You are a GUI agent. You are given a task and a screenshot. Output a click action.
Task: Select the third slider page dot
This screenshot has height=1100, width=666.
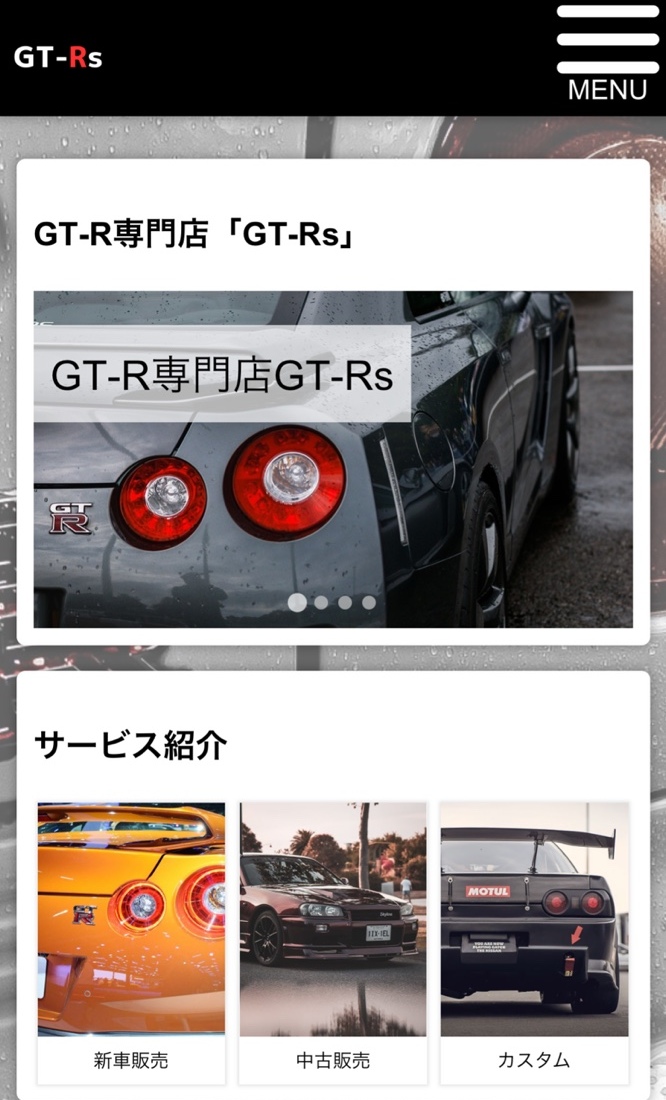(x=345, y=602)
